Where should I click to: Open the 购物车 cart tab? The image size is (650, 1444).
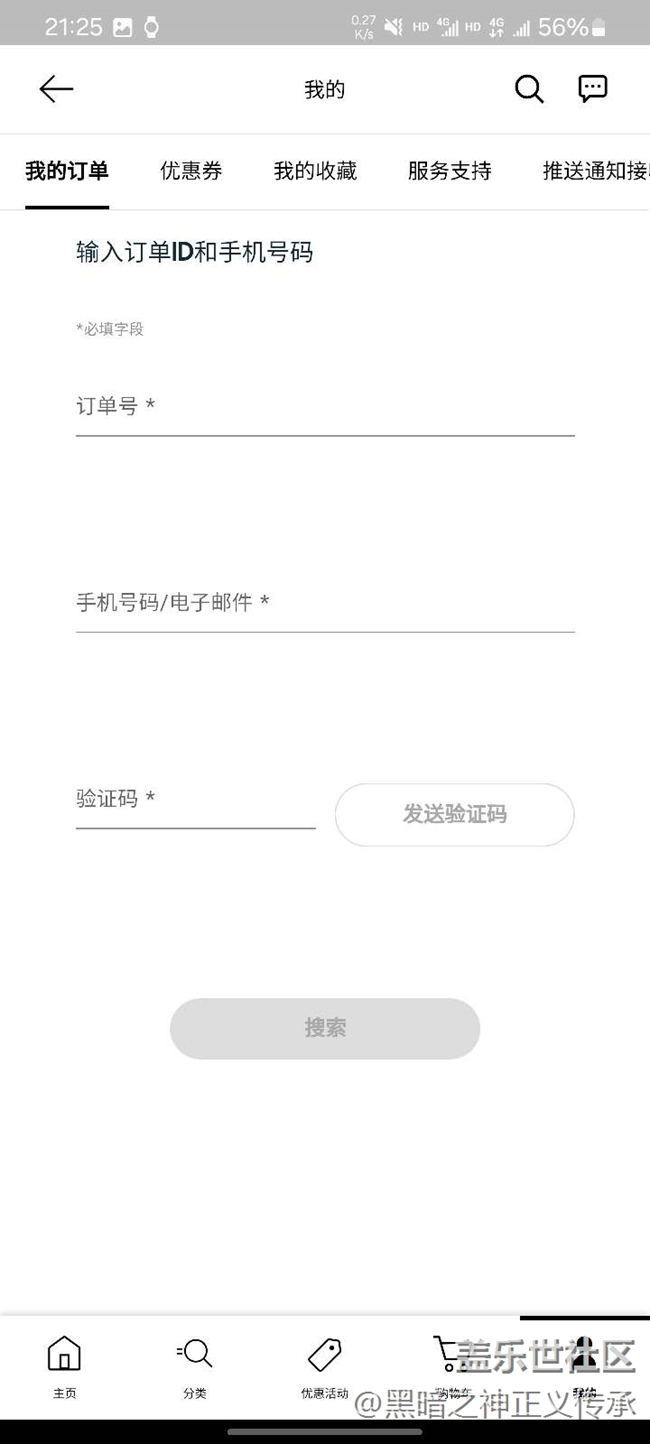[x=452, y=1368]
